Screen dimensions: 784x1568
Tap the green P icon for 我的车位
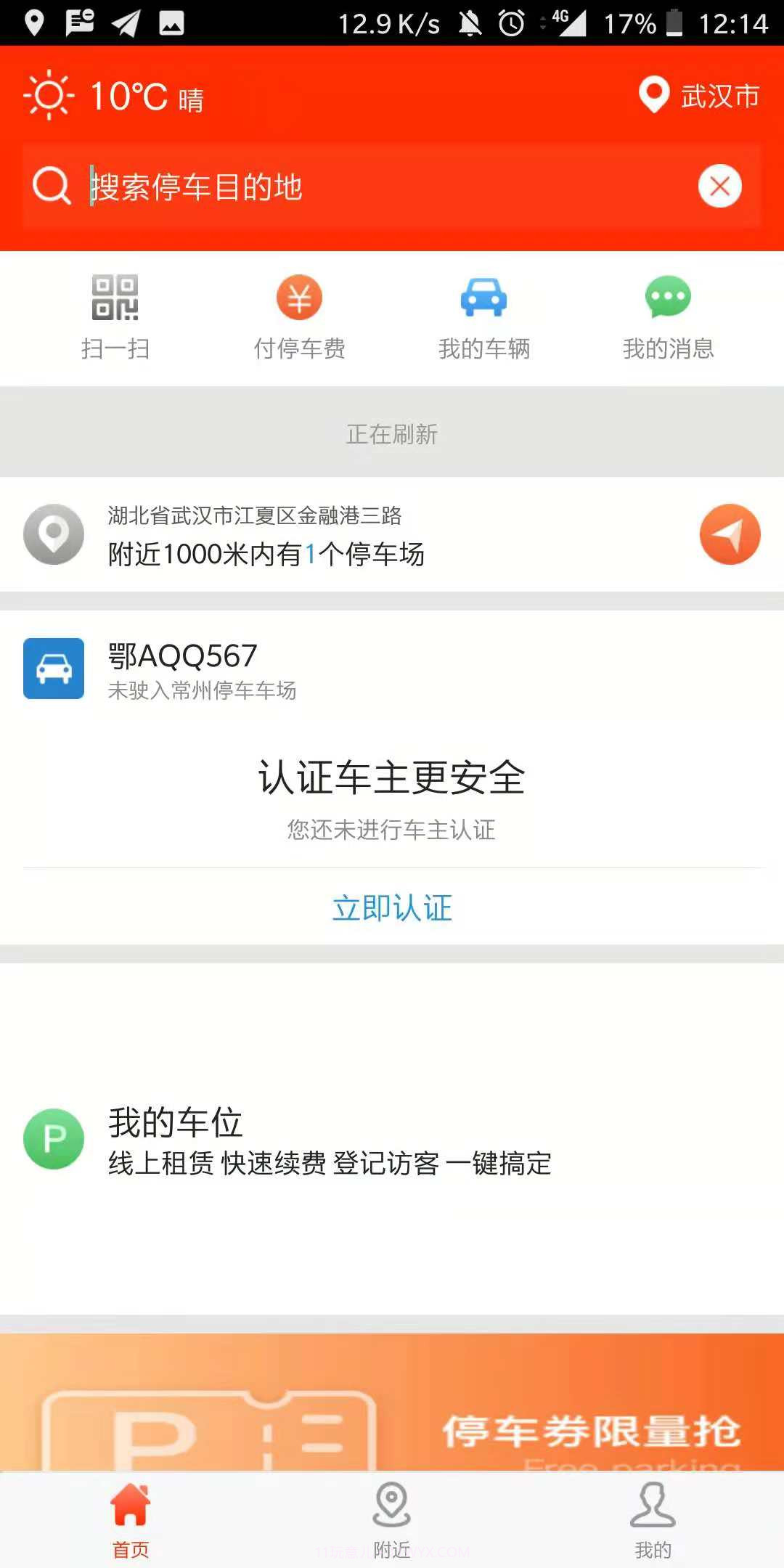coord(54,1138)
